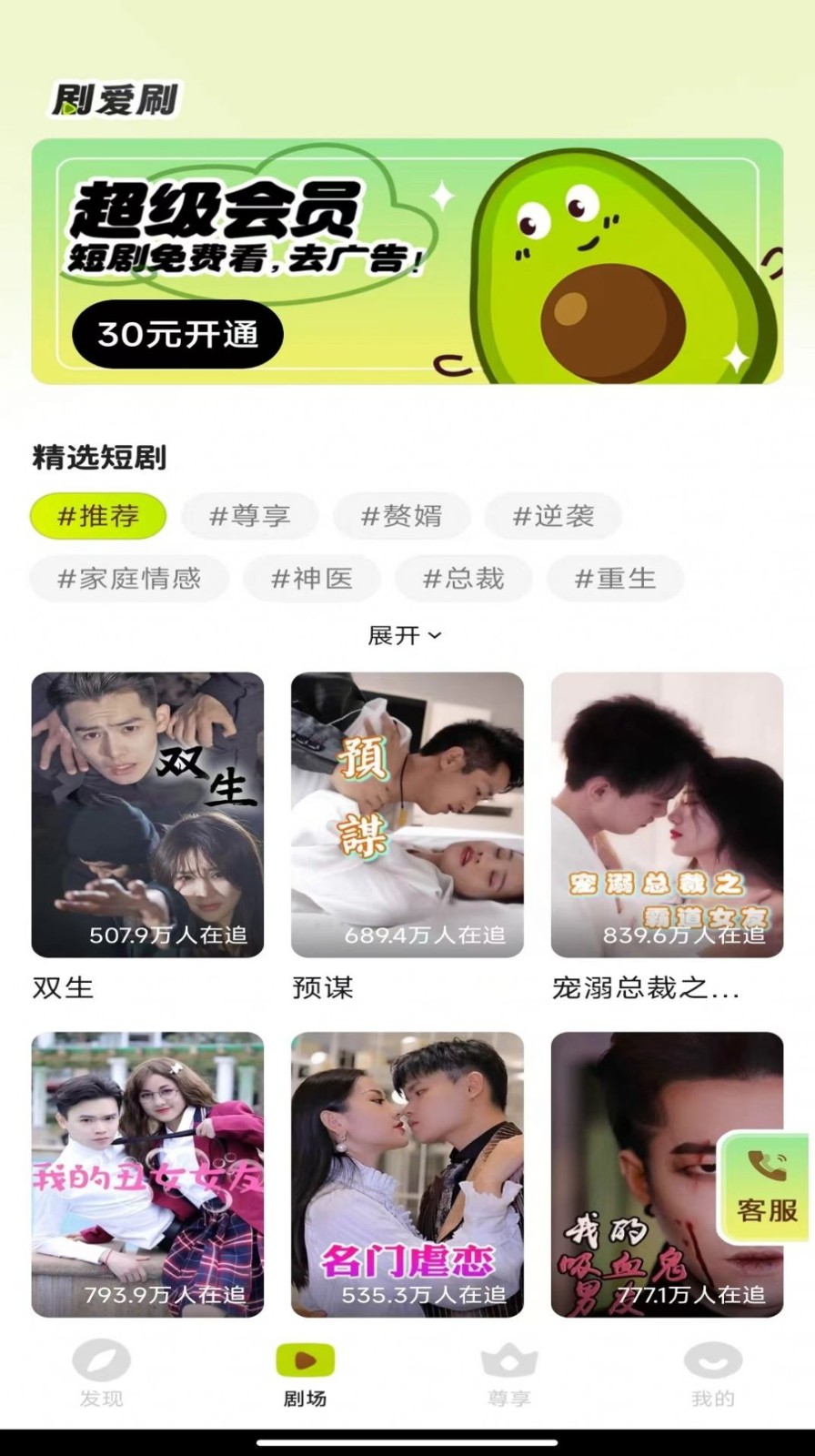The image size is (815, 1456).
Task: Show #逆袭 short dramas
Action: [x=553, y=516]
